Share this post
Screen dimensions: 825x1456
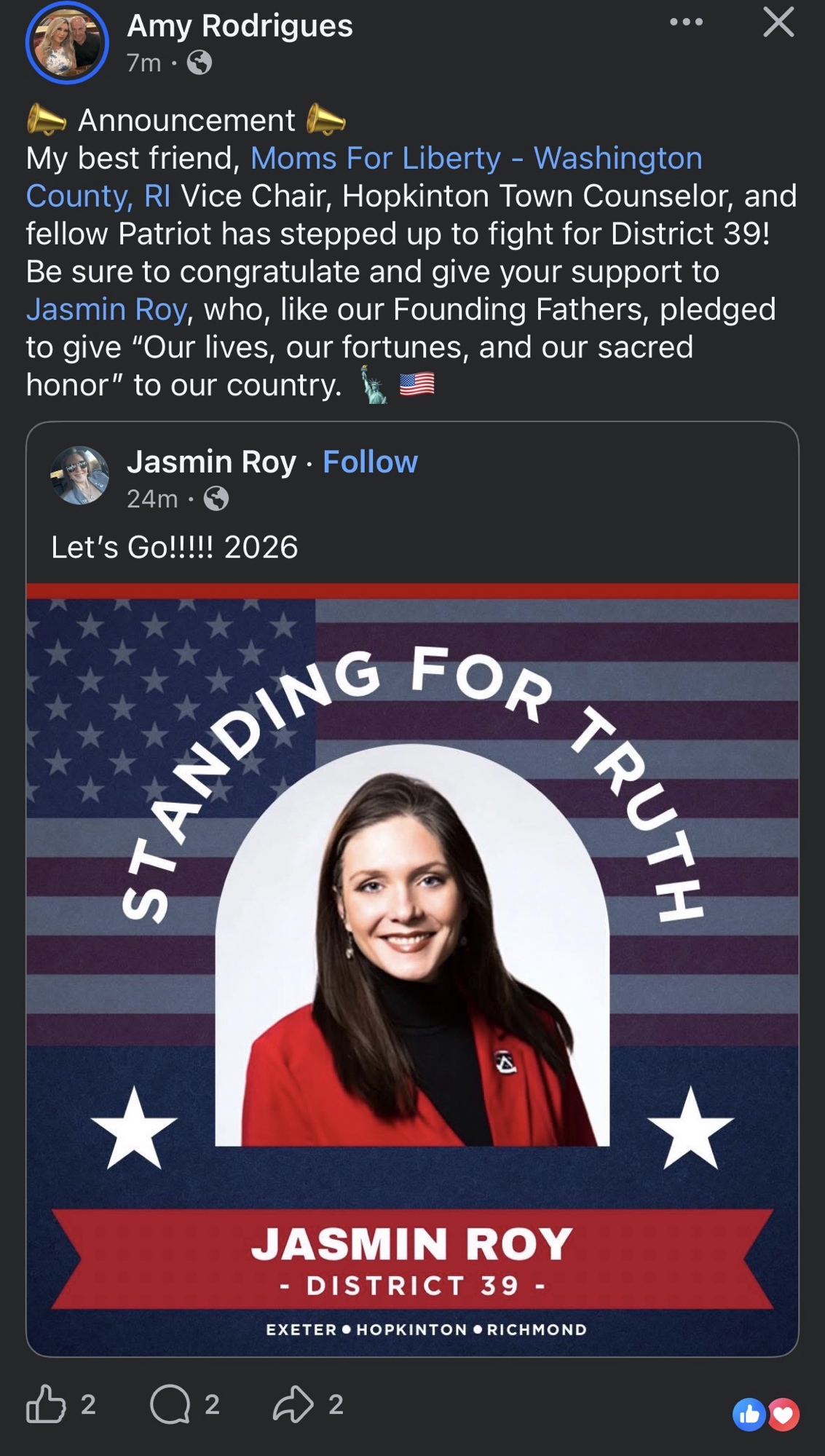point(293,1403)
